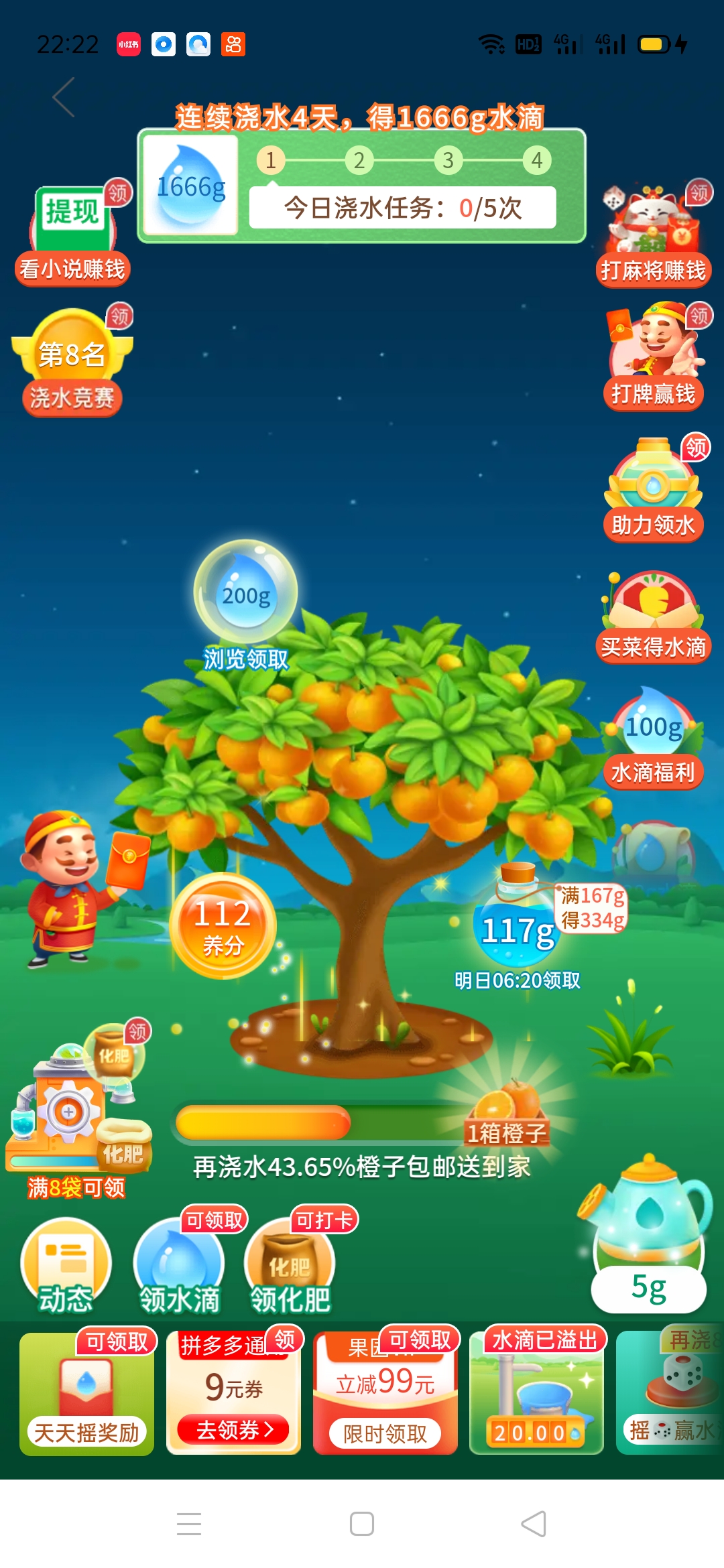The height and width of the screenshot is (1568, 724).
Task: Open the 浇水竞赛 ranking
Action: (x=72, y=363)
